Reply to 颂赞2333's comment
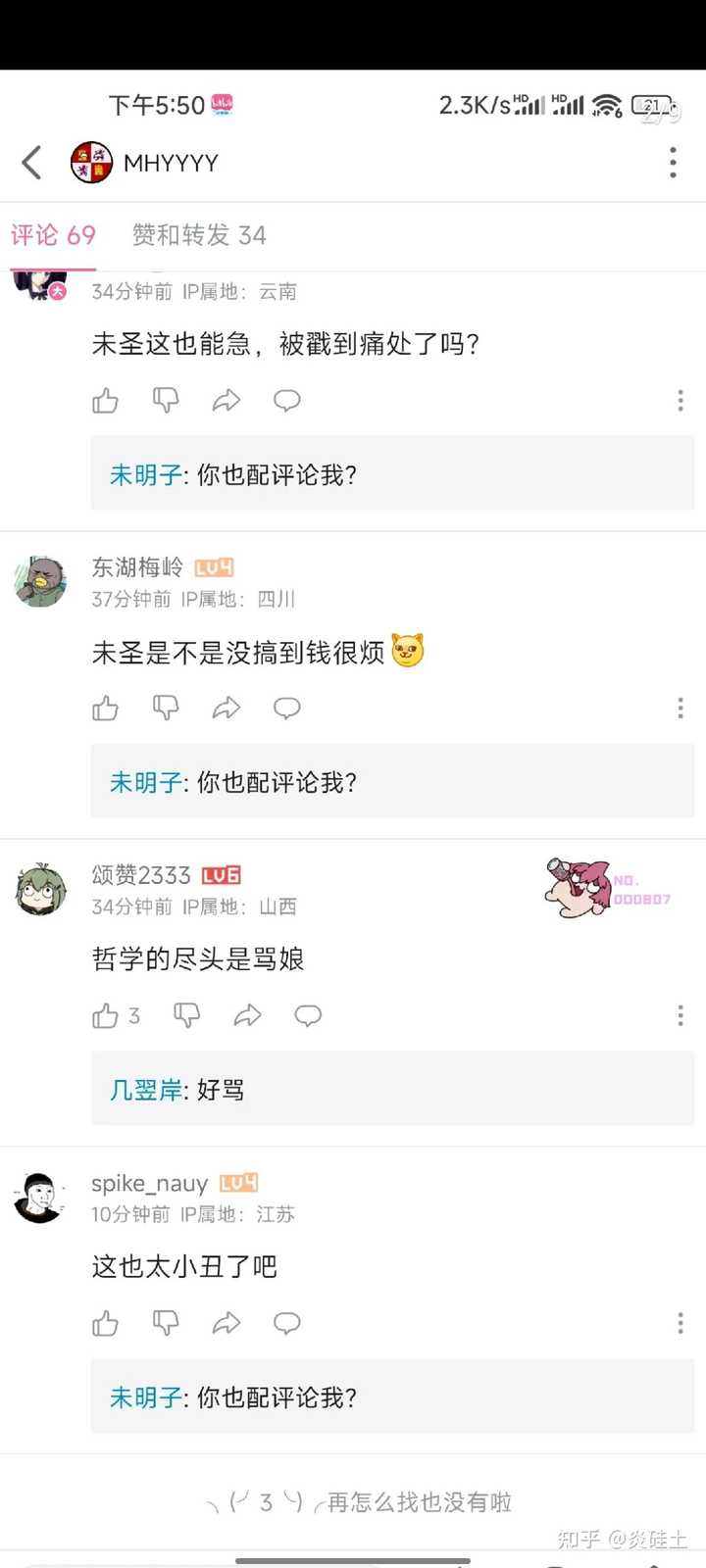 (308, 1016)
